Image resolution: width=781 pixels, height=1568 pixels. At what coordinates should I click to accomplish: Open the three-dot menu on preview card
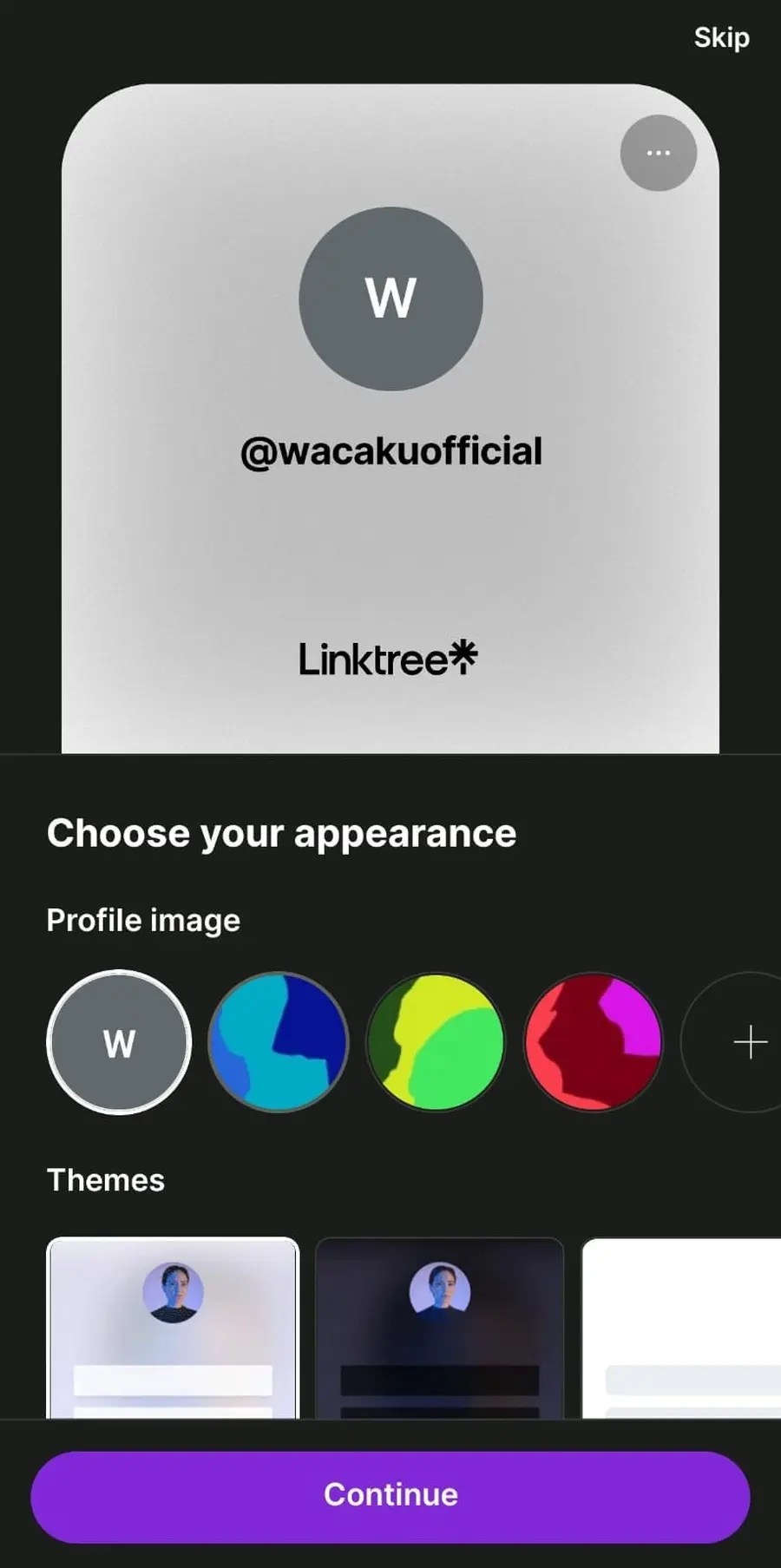658,154
